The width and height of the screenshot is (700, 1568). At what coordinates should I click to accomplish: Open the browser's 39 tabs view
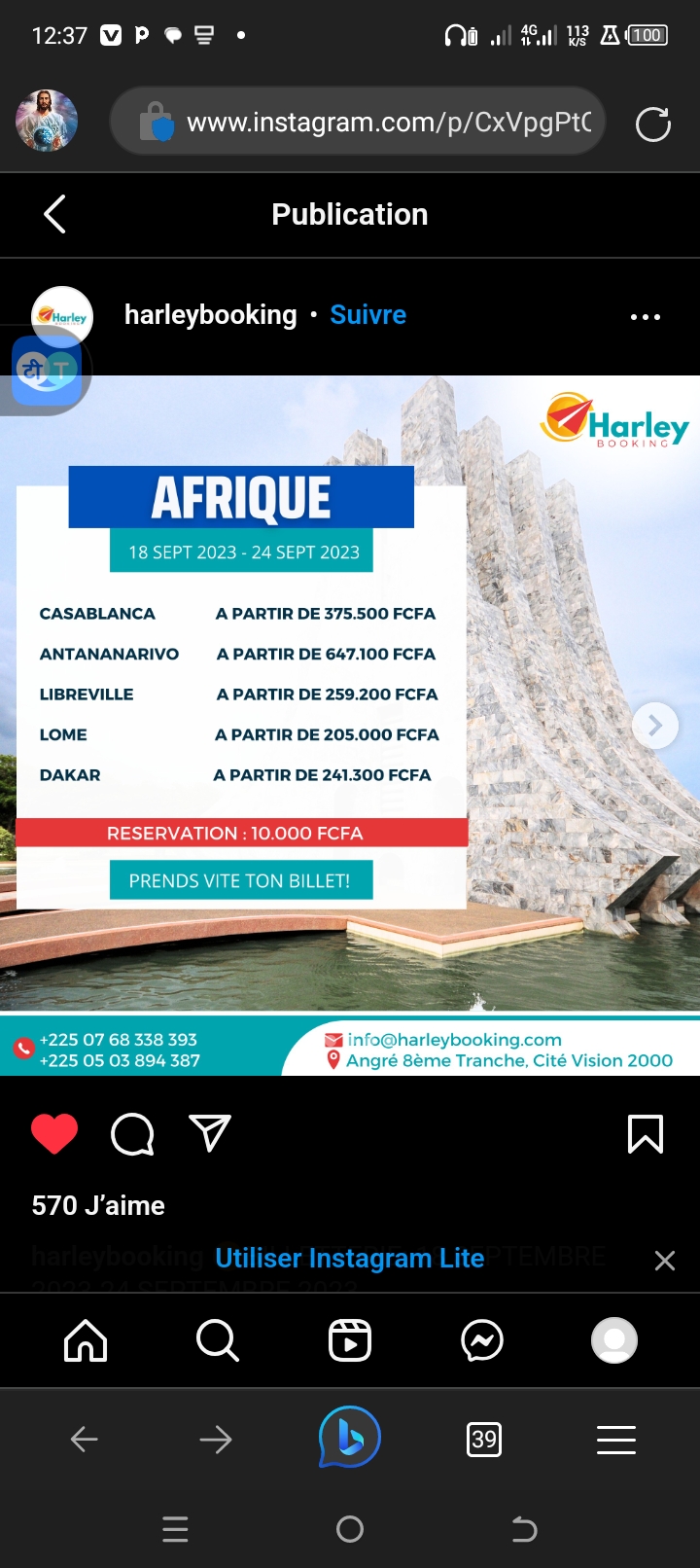point(484,1439)
